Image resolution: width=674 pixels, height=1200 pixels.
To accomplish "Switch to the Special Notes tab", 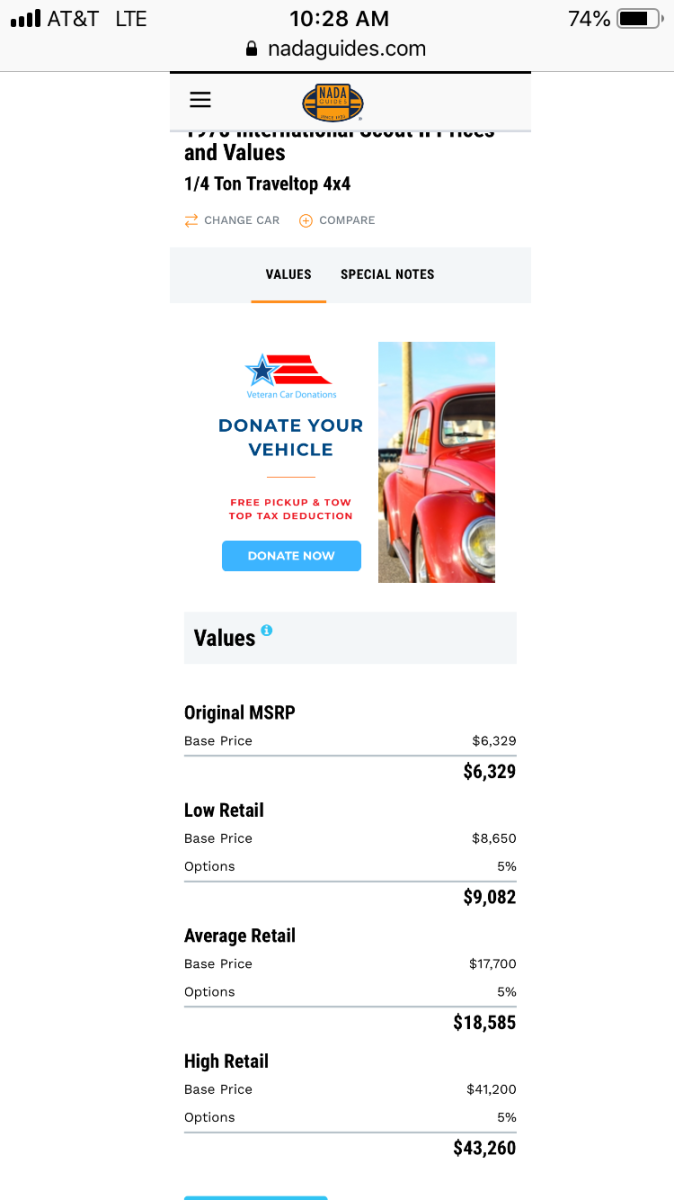I will pos(387,274).
